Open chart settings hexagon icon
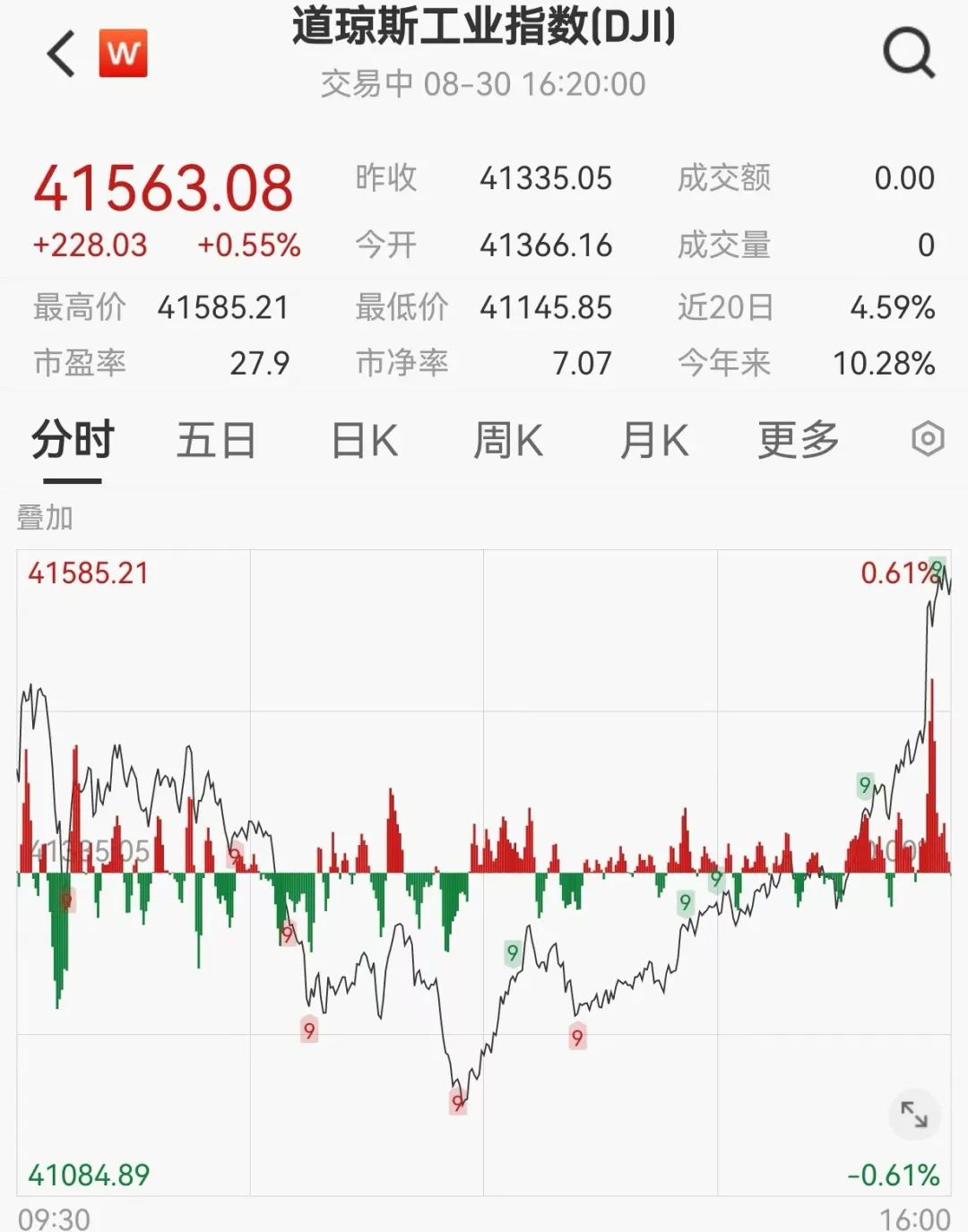 (x=928, y=439)
